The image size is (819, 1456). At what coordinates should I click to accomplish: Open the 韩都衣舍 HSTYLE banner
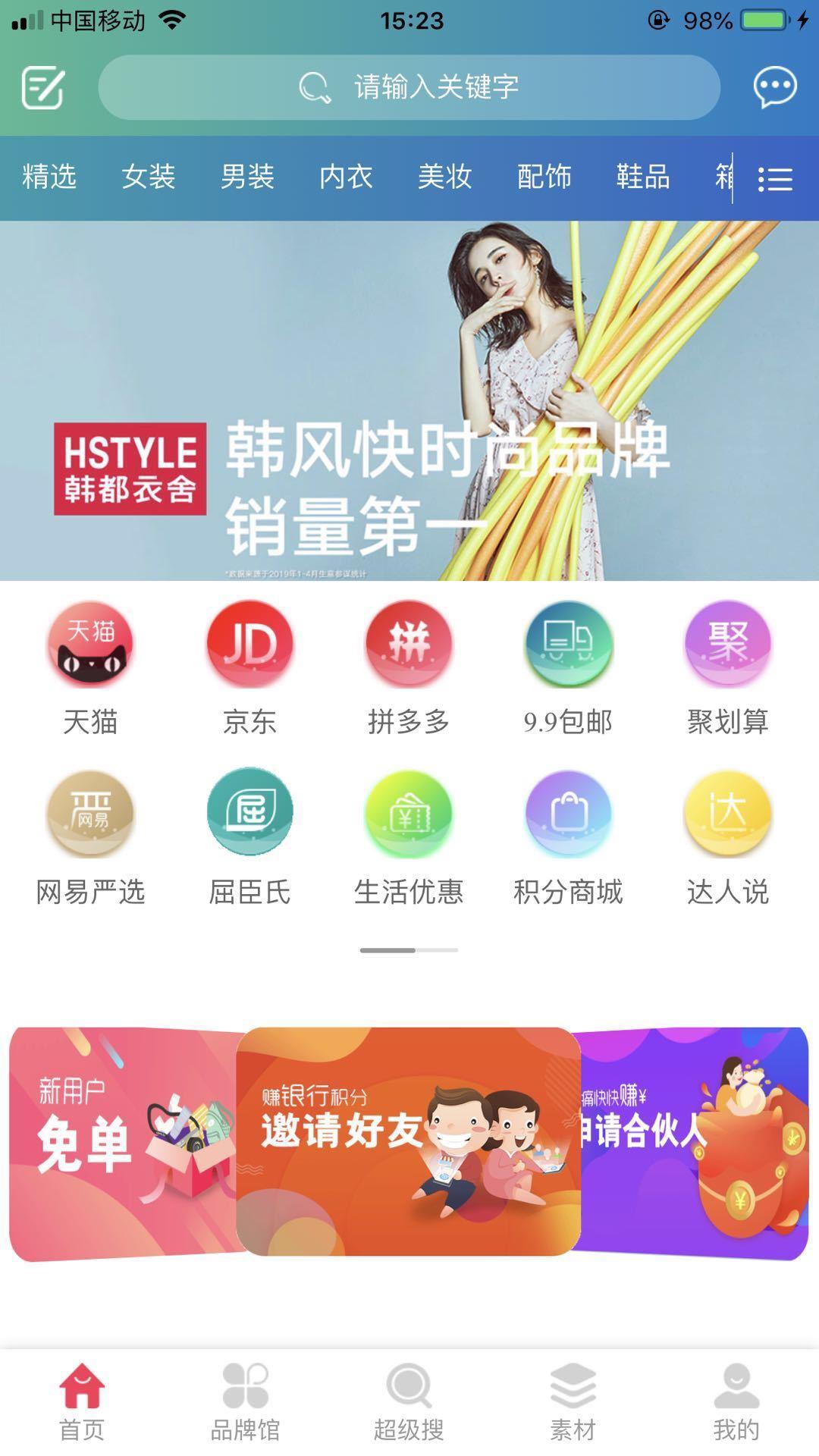(409, 400)
